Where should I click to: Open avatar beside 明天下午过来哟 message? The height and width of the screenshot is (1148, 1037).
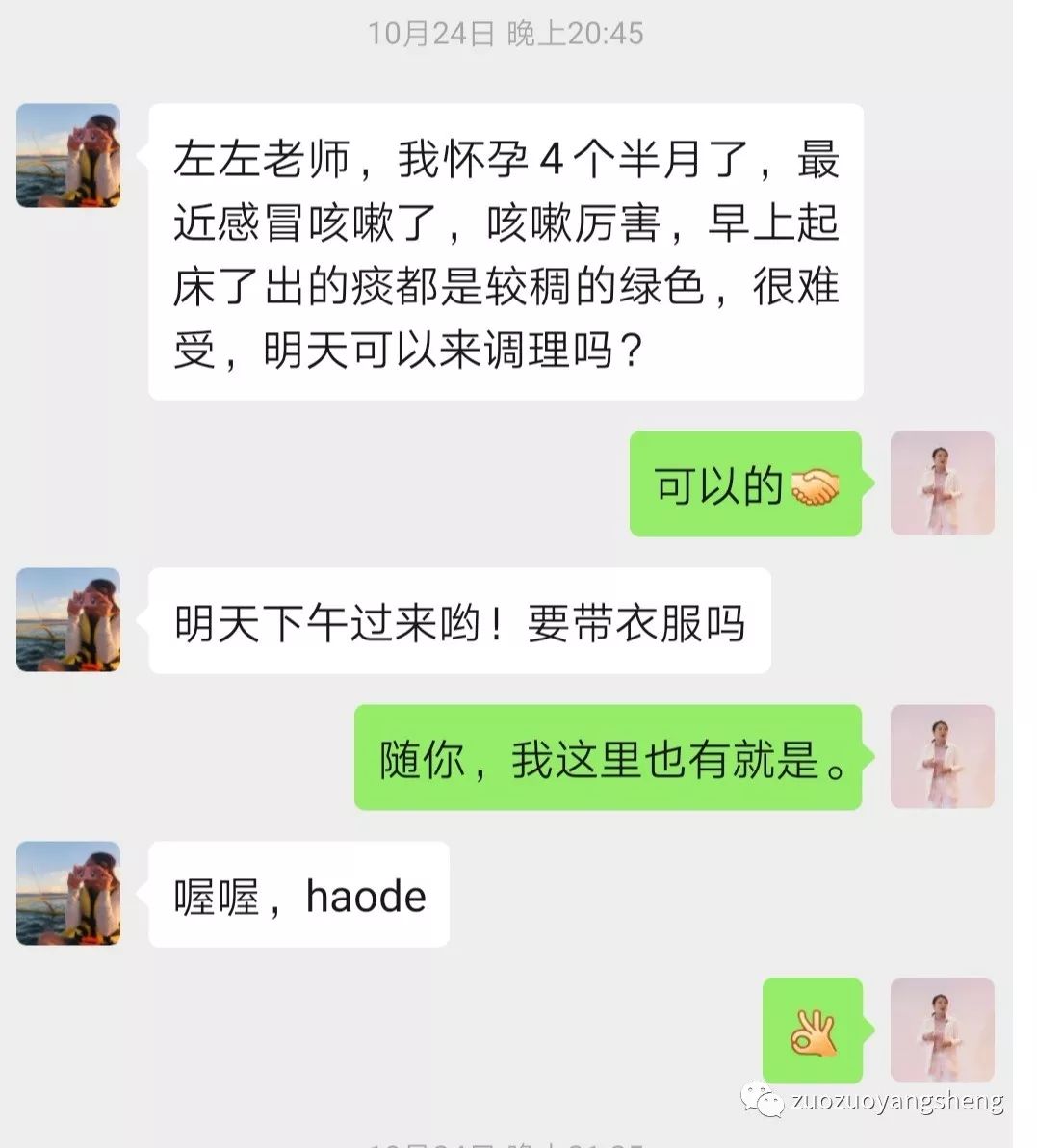click(x=67, y=620)
